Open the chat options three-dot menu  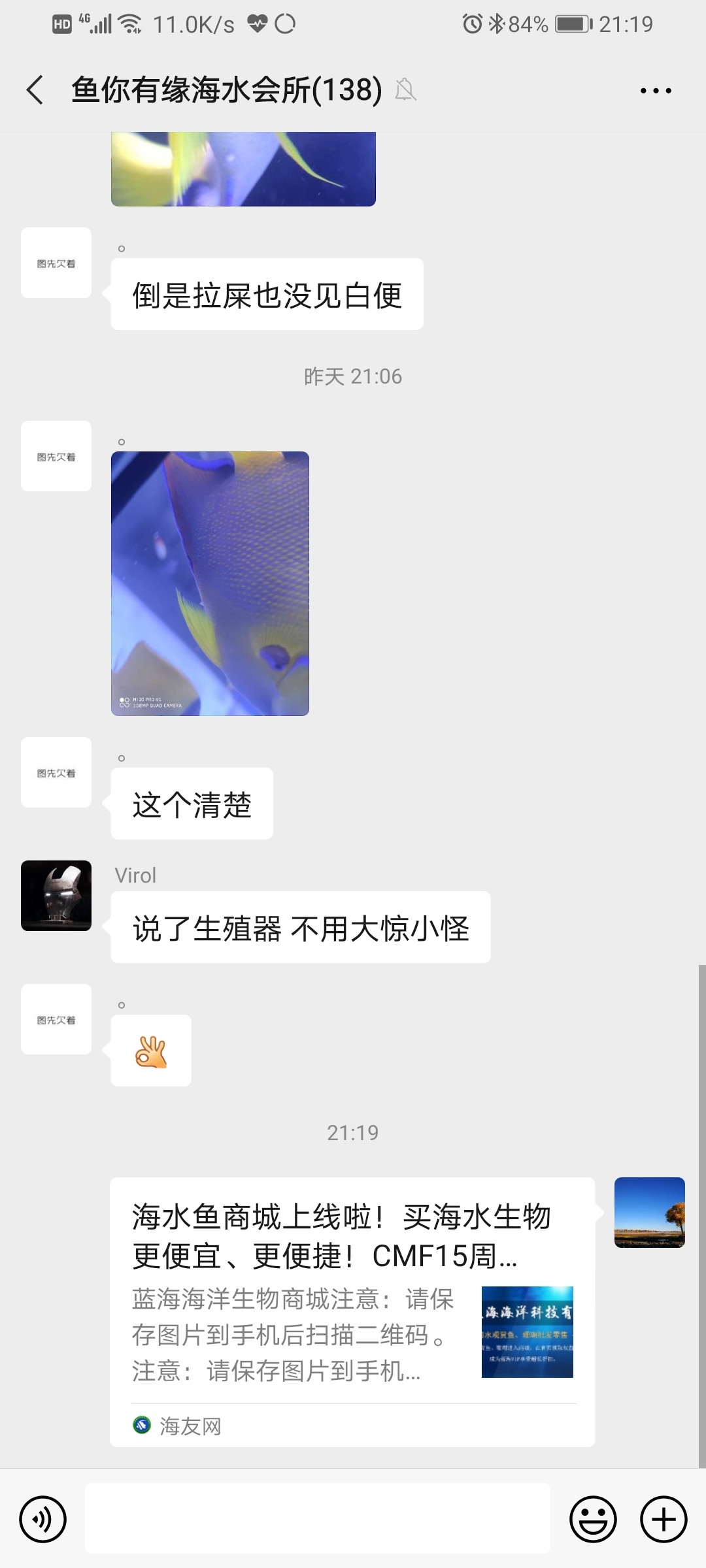pyautogui.click(x=655, y=91)
